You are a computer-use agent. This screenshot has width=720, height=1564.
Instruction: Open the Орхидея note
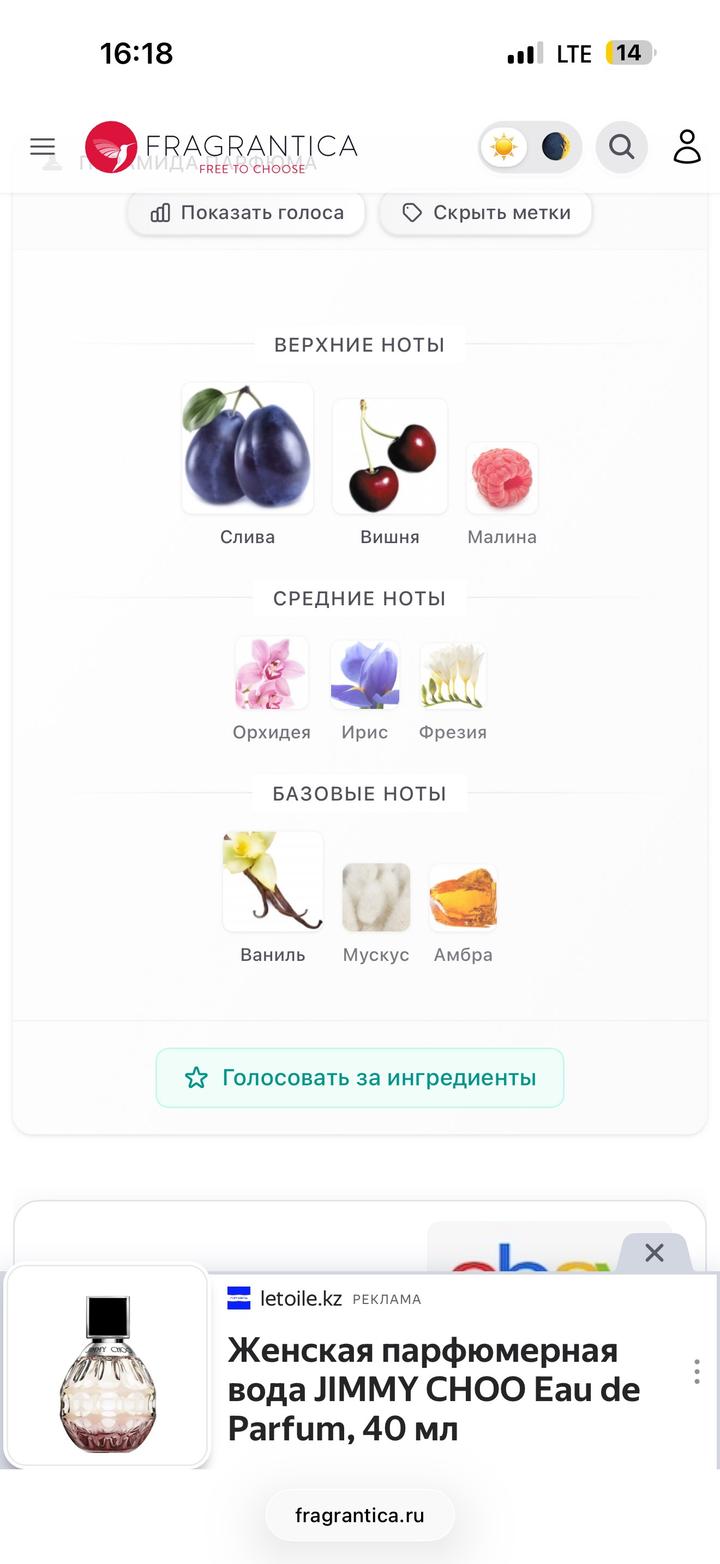(271, 674)
